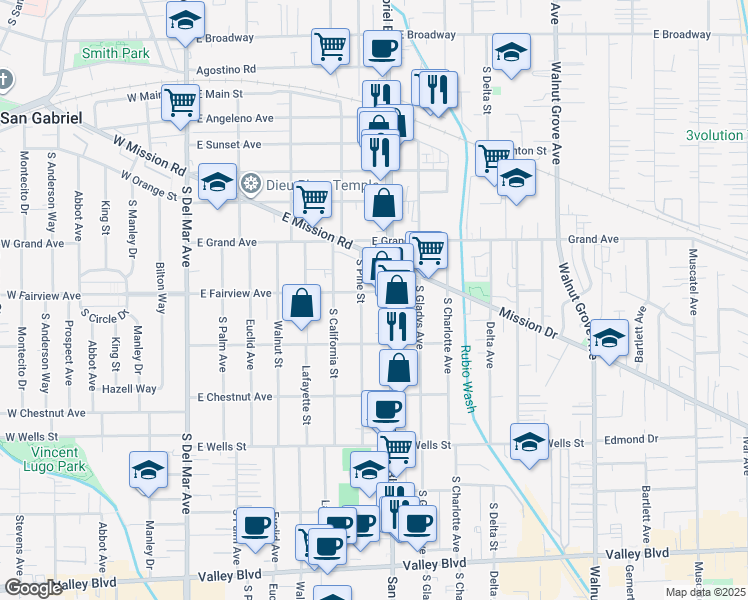Tap the shopping bag marker near E Fairview Ave
The height and width of the screenshot is (600, 748).
[x=301, y=303]
